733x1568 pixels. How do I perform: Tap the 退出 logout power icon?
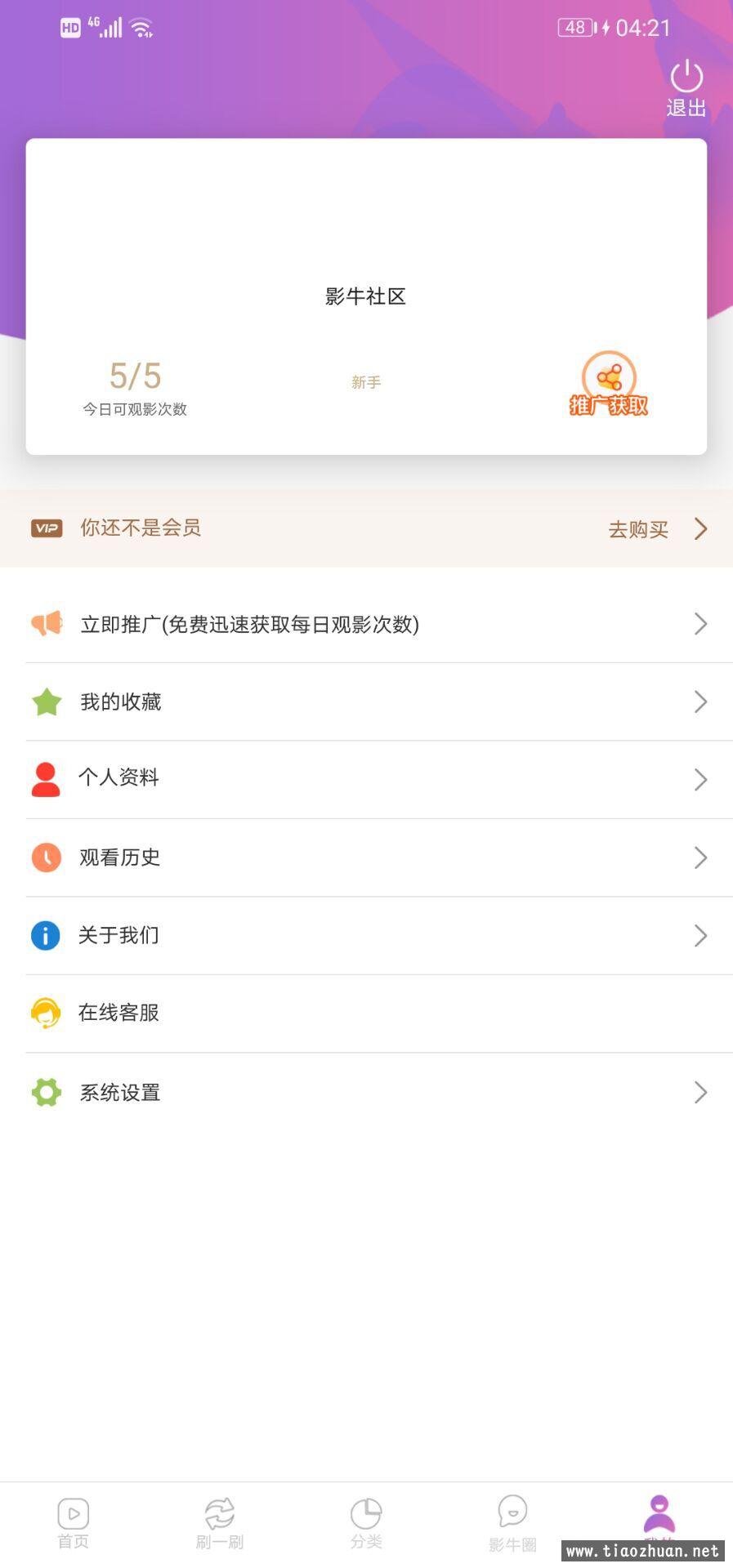pyautogui.click(x=686, y=88)
